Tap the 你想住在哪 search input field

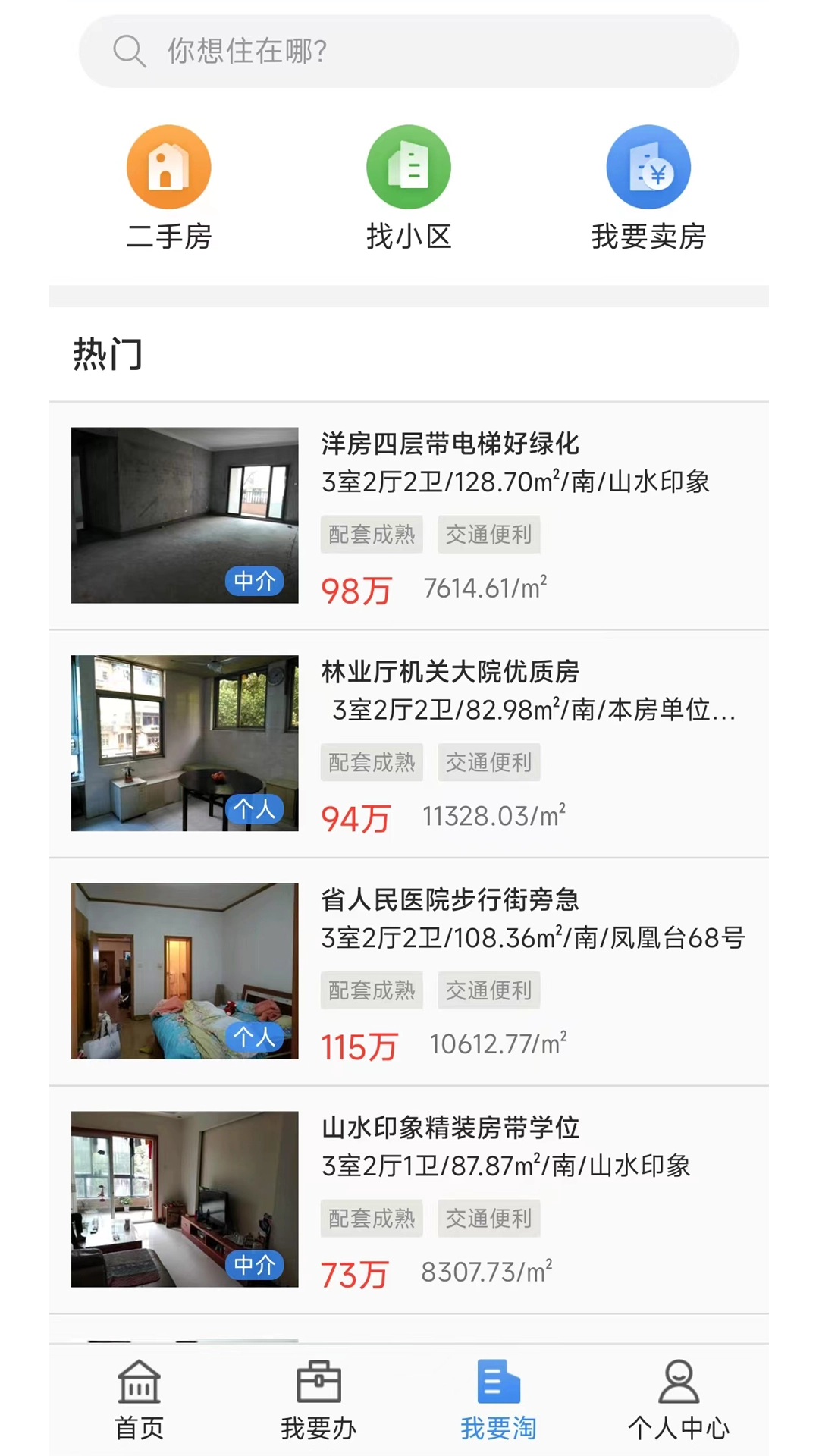point(409,52)
